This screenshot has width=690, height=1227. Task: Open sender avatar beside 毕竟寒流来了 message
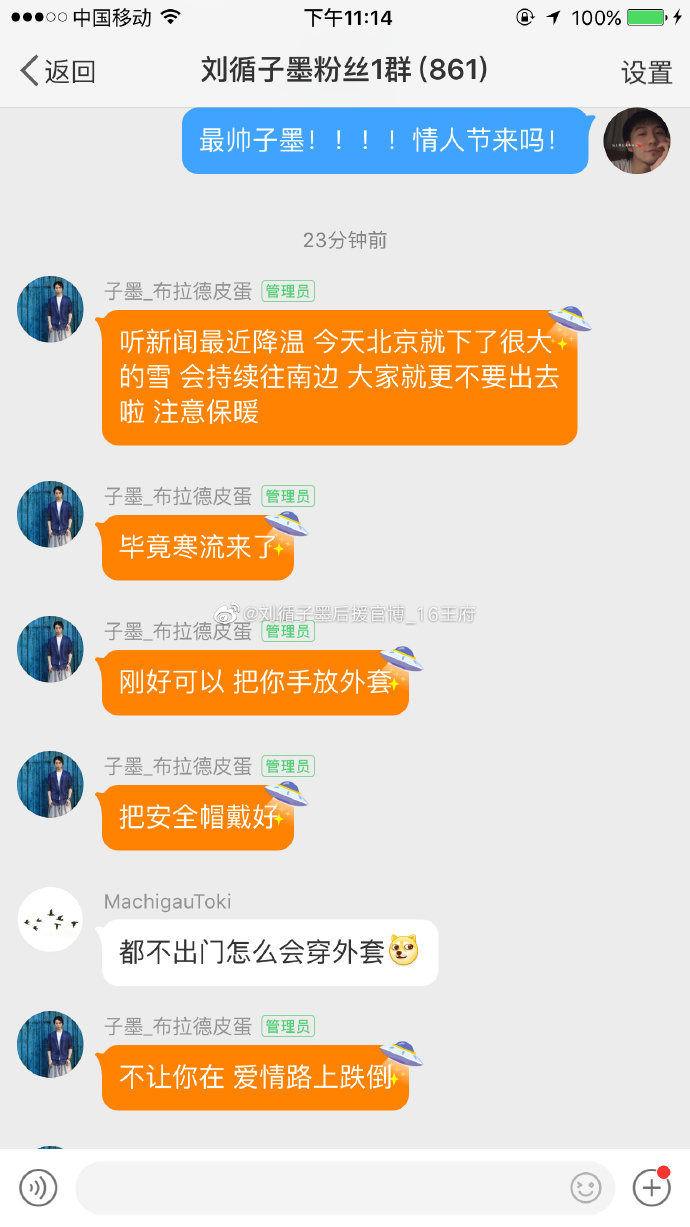50,514
